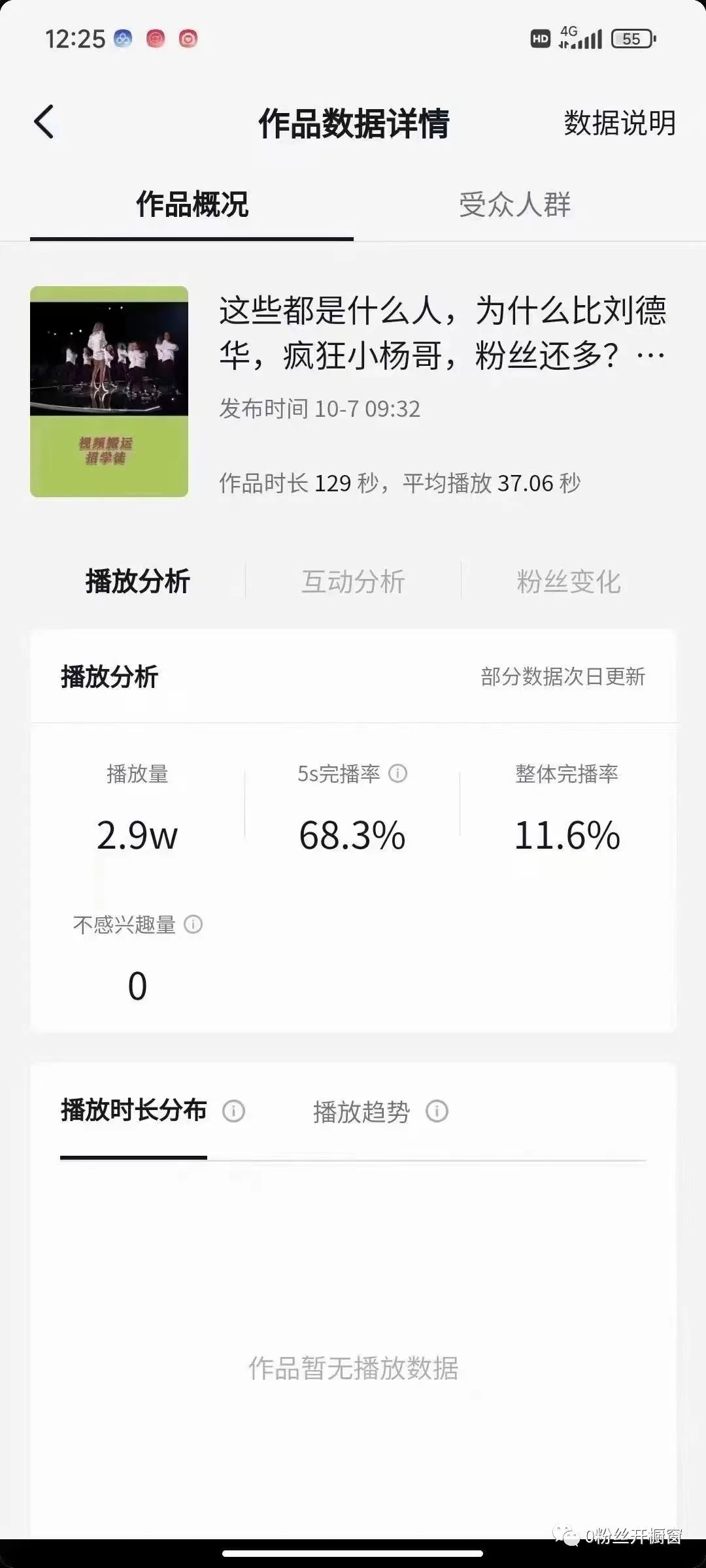Show info for 不感兴趣量

pos(193,924)
